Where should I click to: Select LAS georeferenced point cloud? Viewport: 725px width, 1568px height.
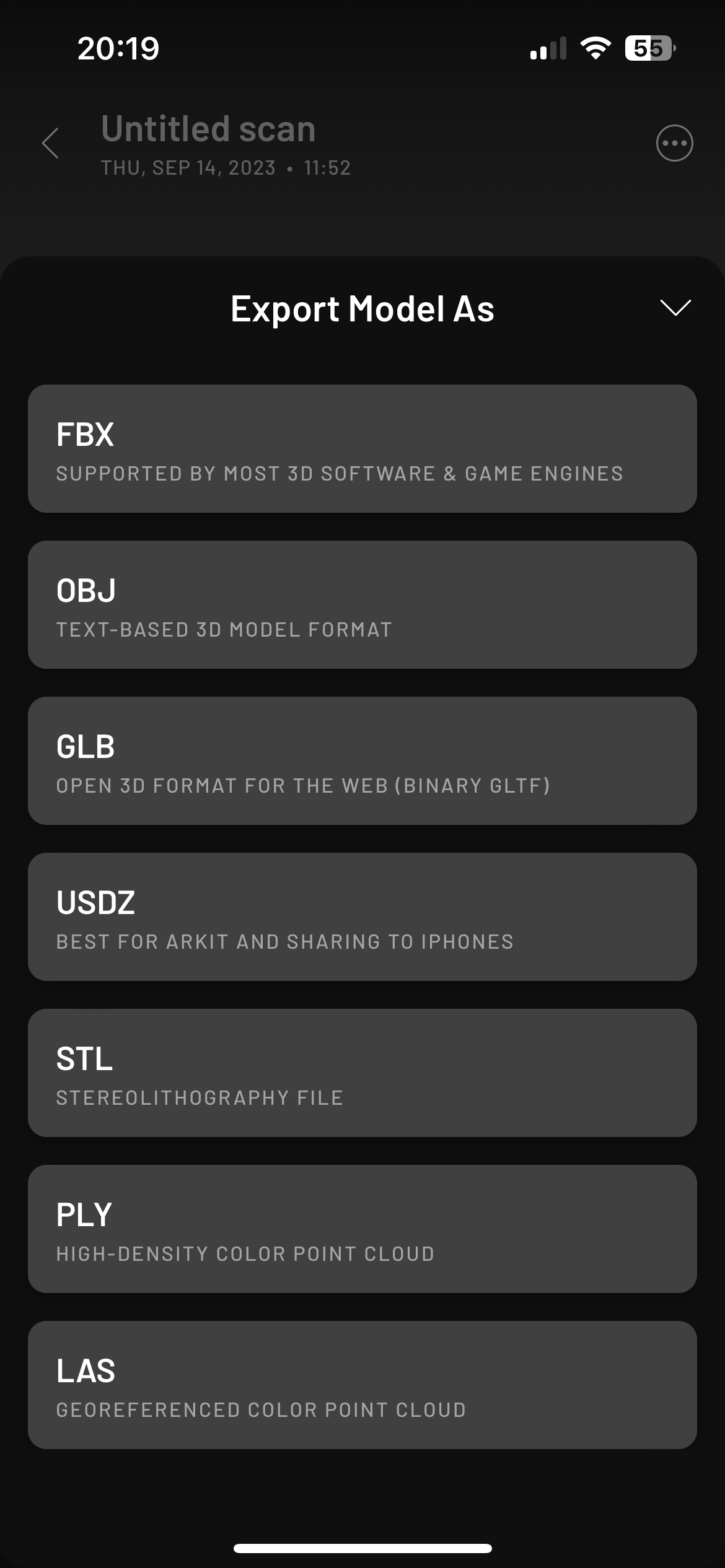click(362, 1385)
